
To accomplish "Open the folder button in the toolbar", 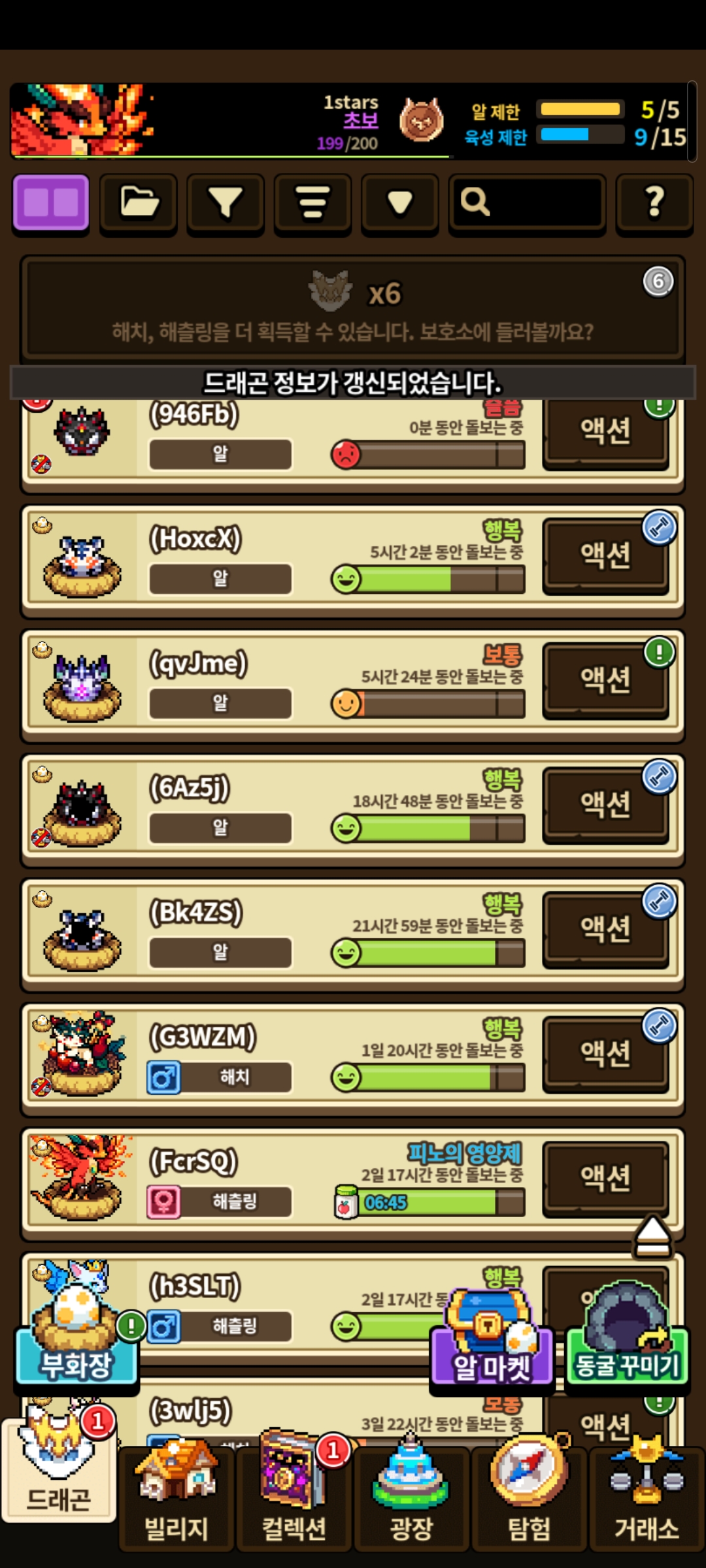I will 139,203.
